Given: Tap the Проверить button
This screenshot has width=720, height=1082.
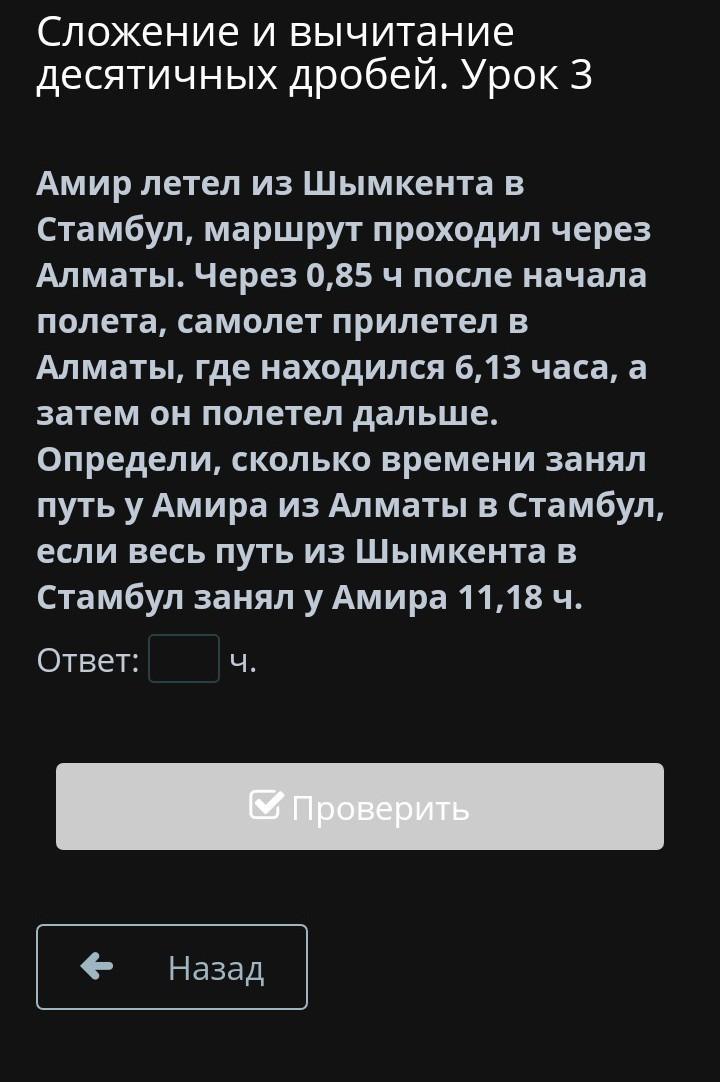Looking at the screenshot, I should coord(360,807).
